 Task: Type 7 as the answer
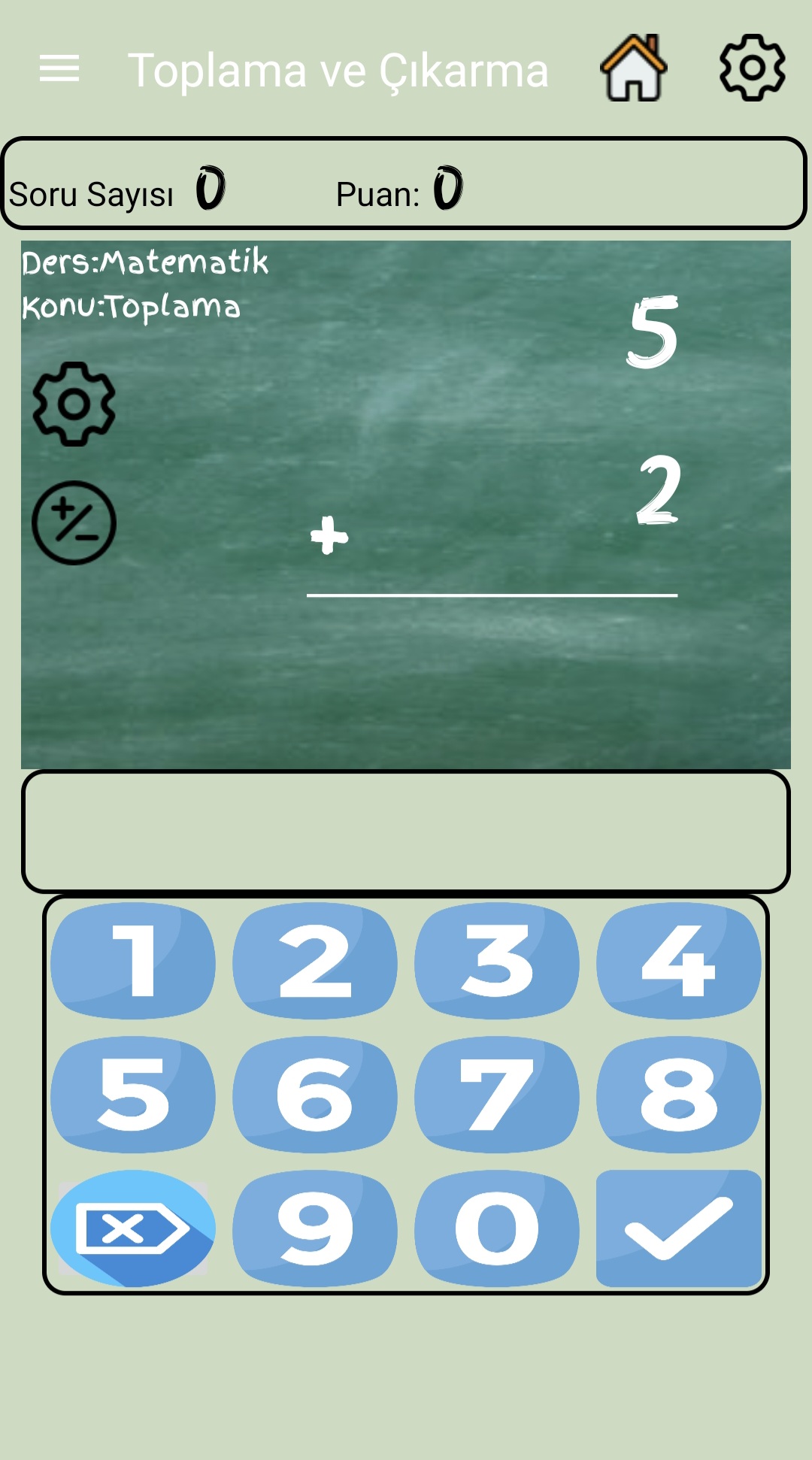click(x=497, y=1095)
